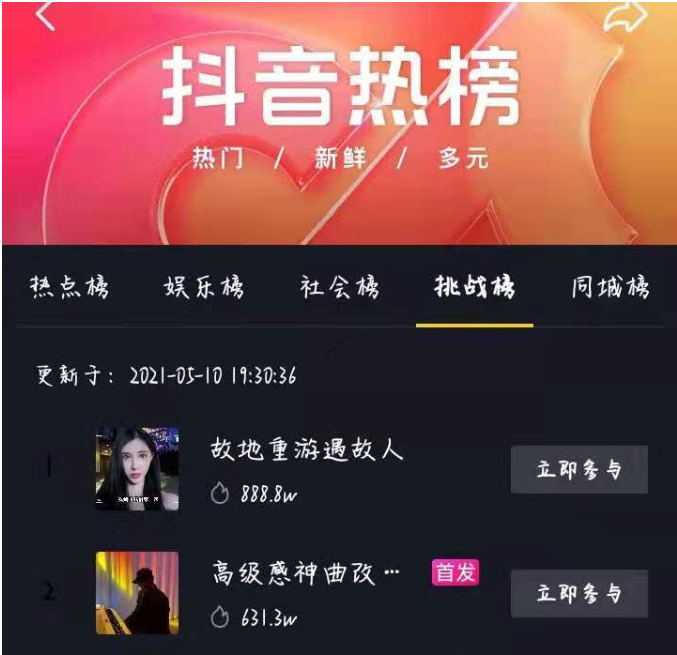Go back from the 抖音热榜 page
The image size is (677, 655).
point(45,16)
